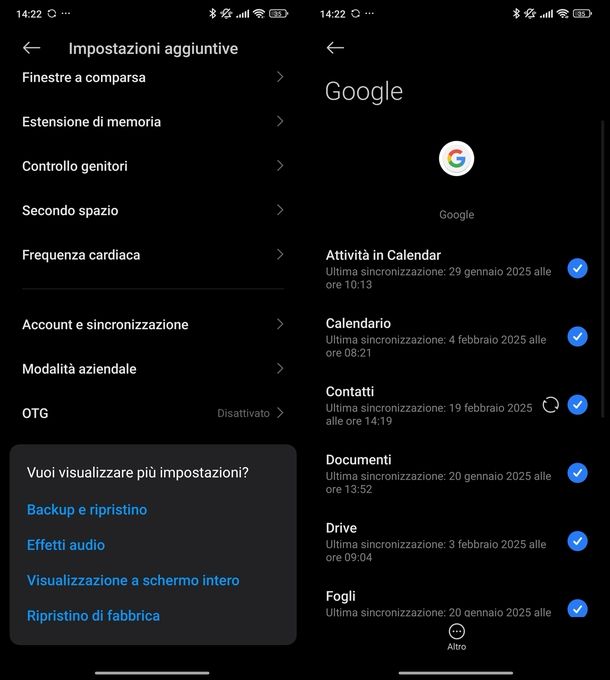Uncheck Attività in Calendar sync
This screenshot has height=680, width=610.
click(577, 268)
